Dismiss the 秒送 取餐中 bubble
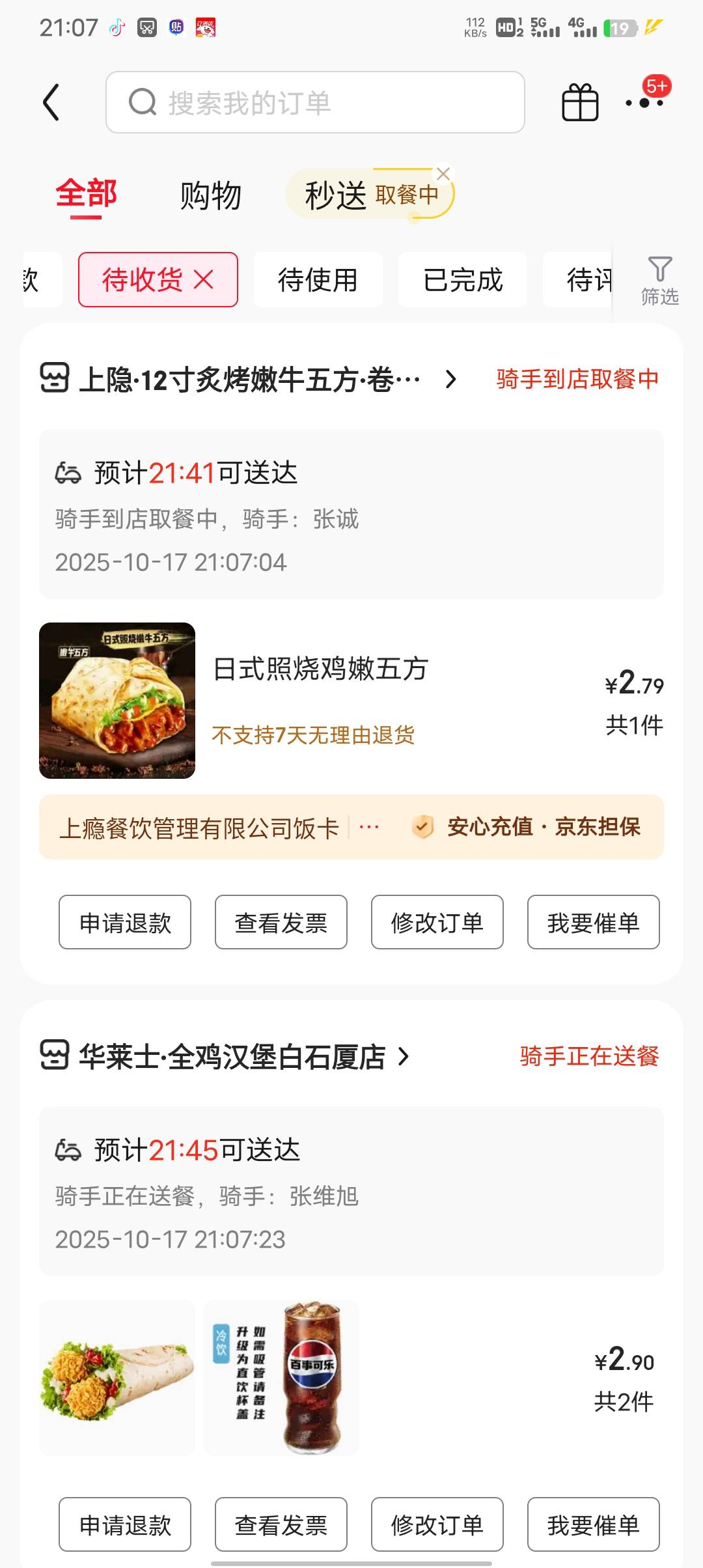The height and width of the screenshot is (1568, 703). click(x=443, y=174)
